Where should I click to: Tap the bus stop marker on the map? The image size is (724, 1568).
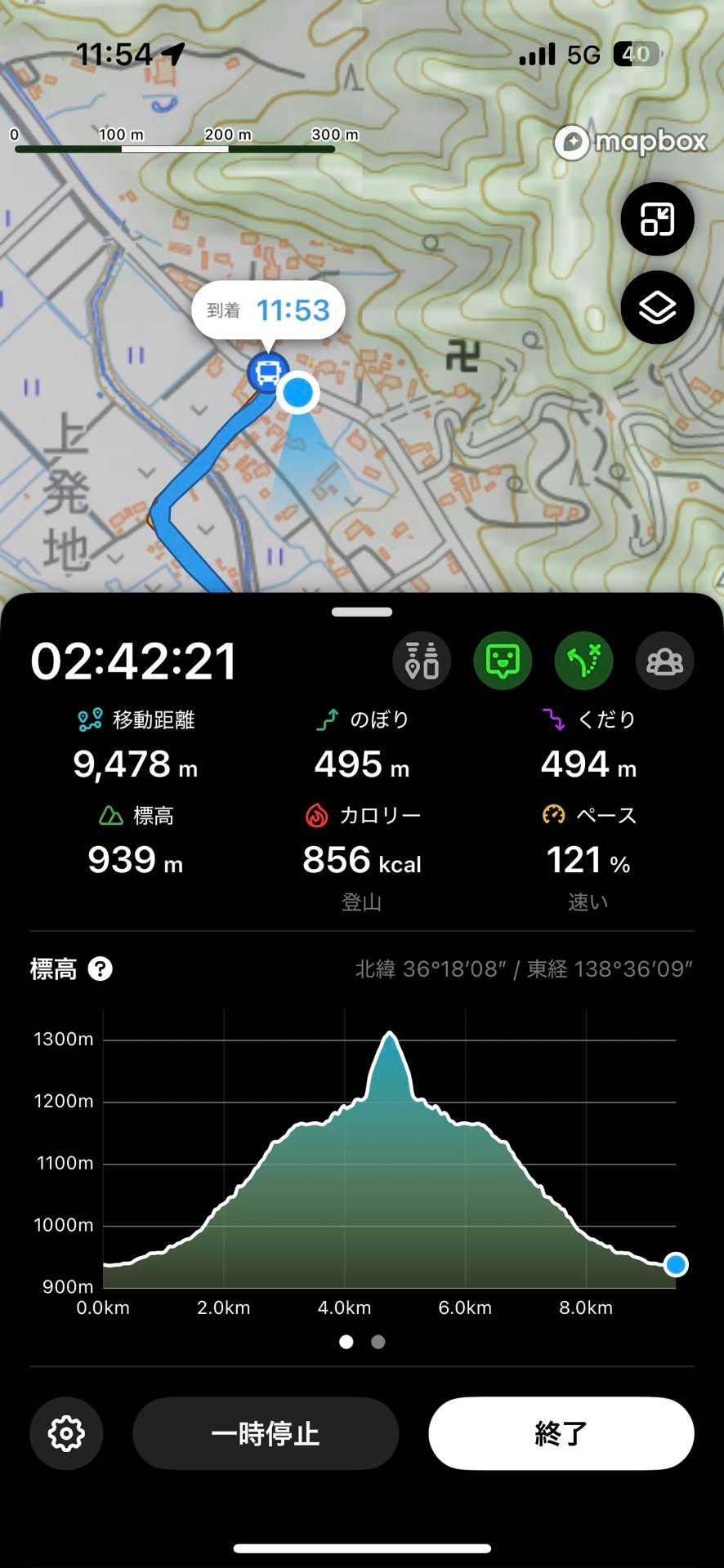(267, 372)
